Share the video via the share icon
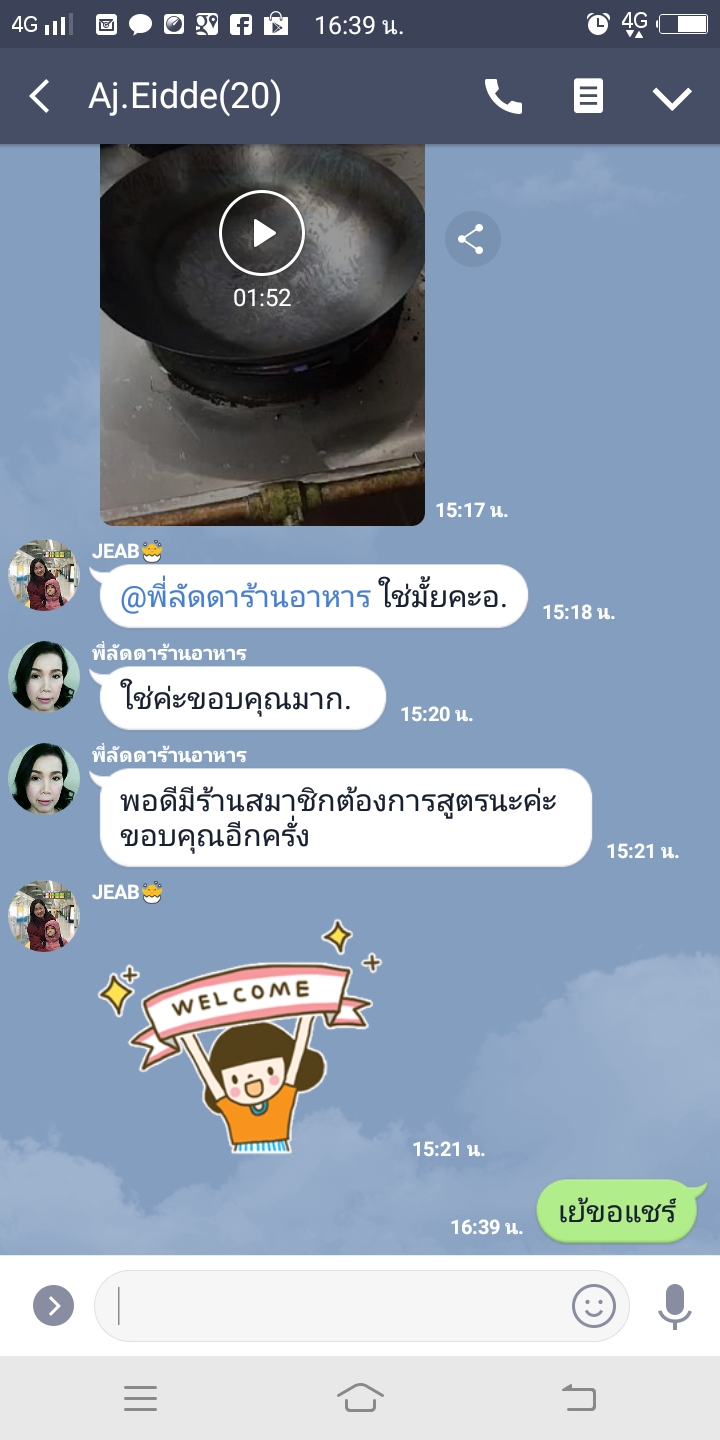Screen dimensions: 720x1440 (x=472, y=239)
